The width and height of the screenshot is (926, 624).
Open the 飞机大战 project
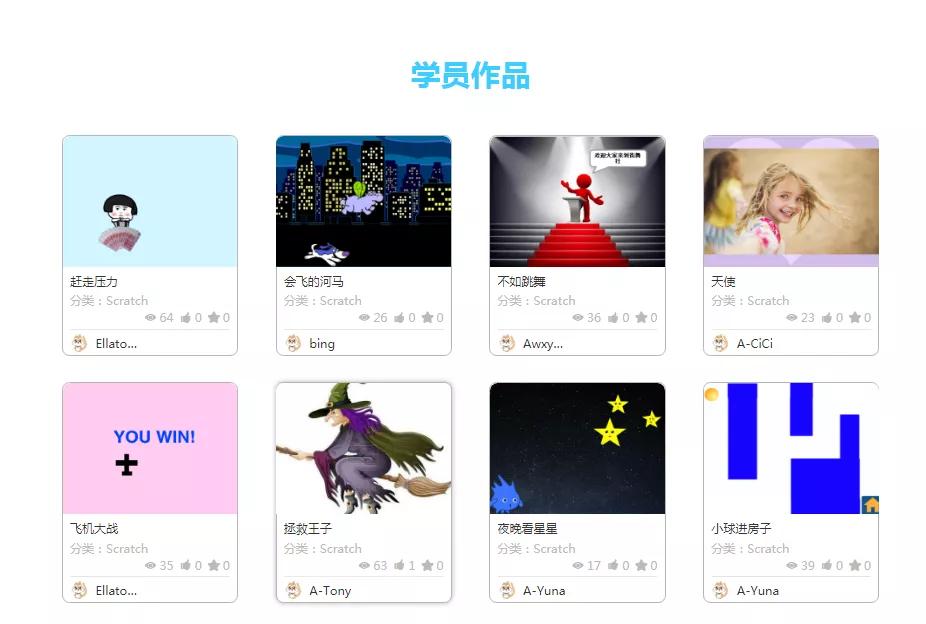[150, 448]
